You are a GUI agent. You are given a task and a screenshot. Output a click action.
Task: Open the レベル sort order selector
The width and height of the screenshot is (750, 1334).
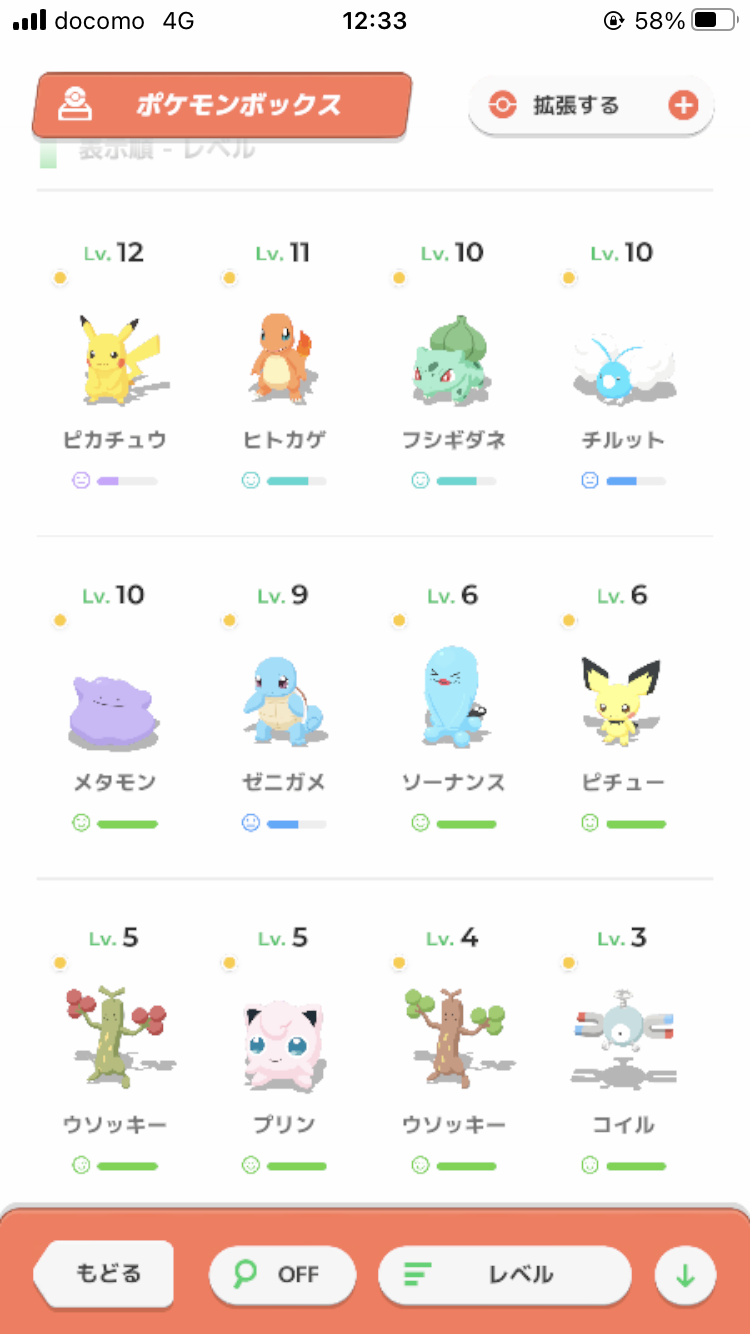tap(504, 1274)
